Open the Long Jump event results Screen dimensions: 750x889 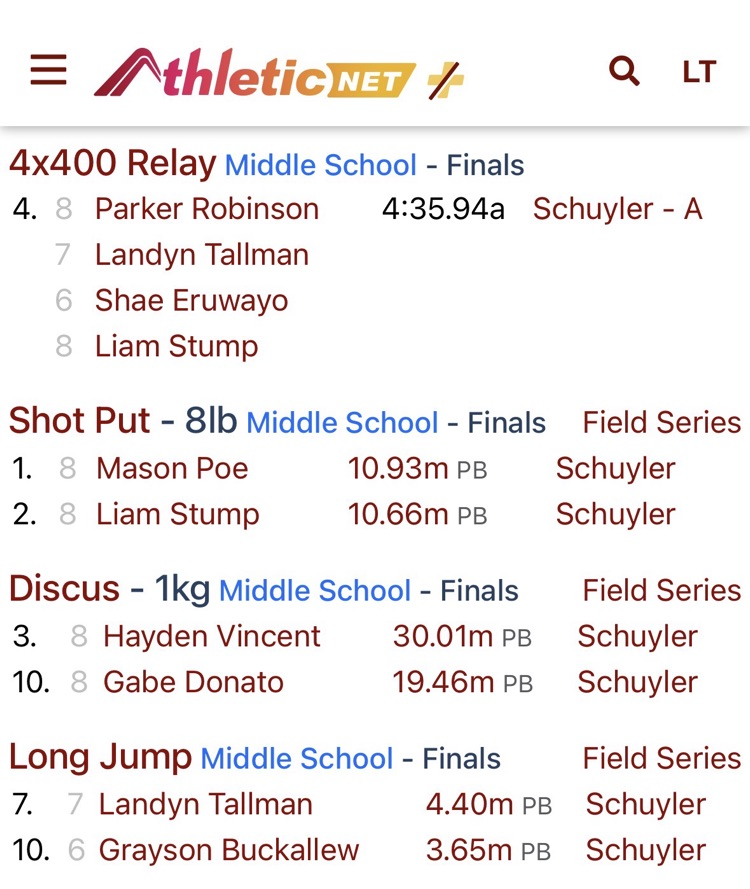(x=100, y=757)
